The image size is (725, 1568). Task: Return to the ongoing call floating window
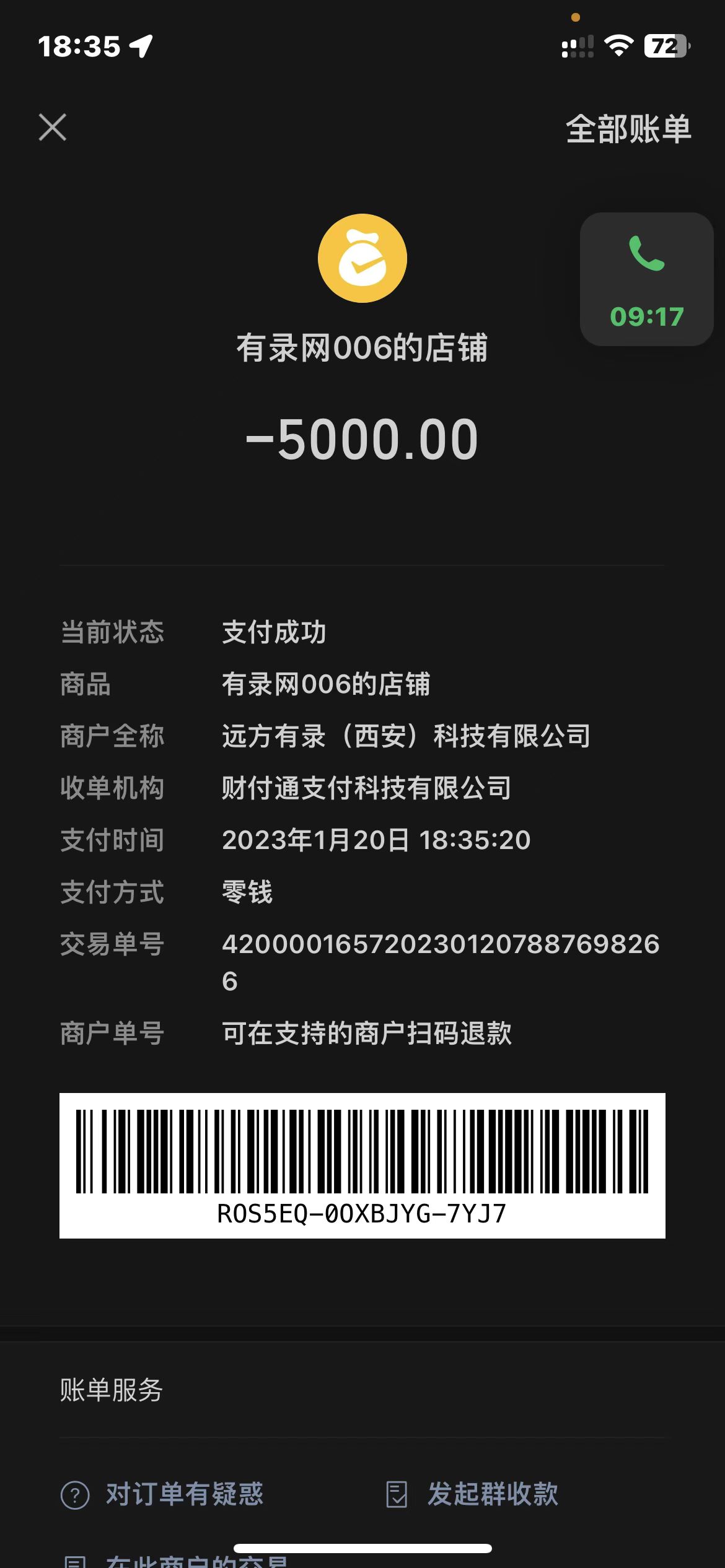coord(646,279)
